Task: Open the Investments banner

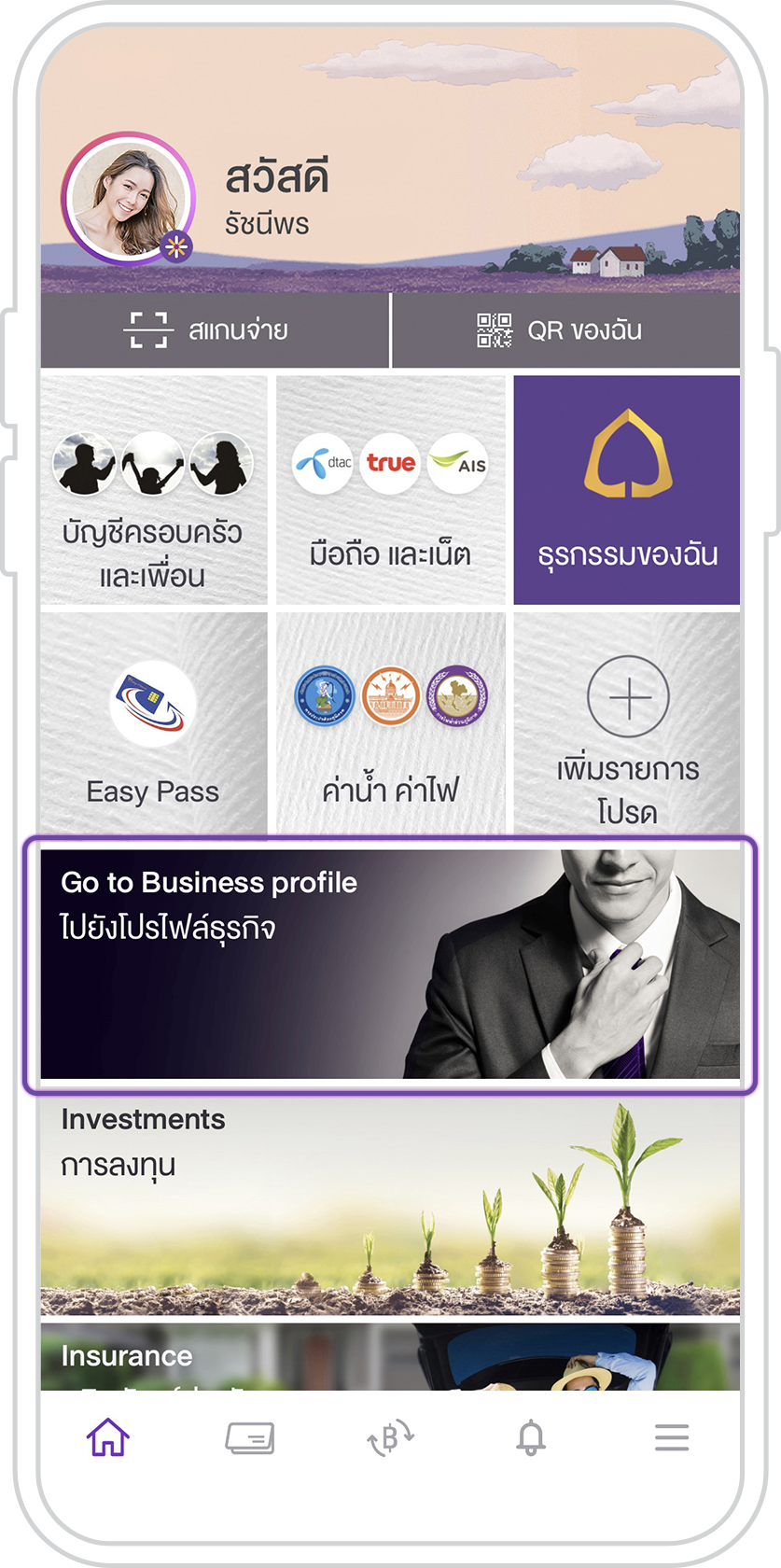Action: point(390,1204)
